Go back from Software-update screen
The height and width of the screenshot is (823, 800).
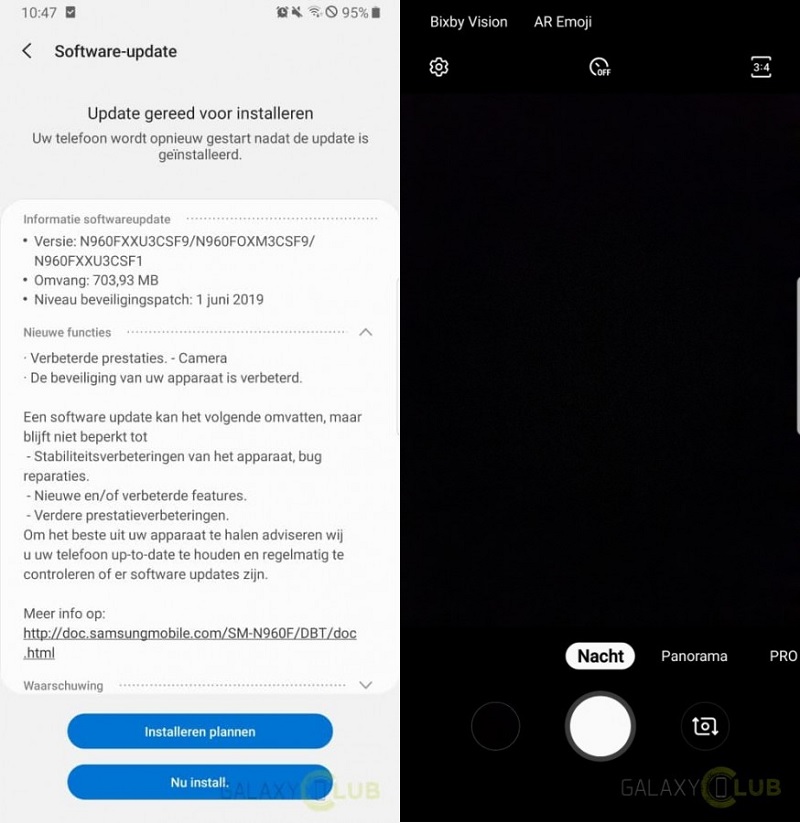point(27,51)
